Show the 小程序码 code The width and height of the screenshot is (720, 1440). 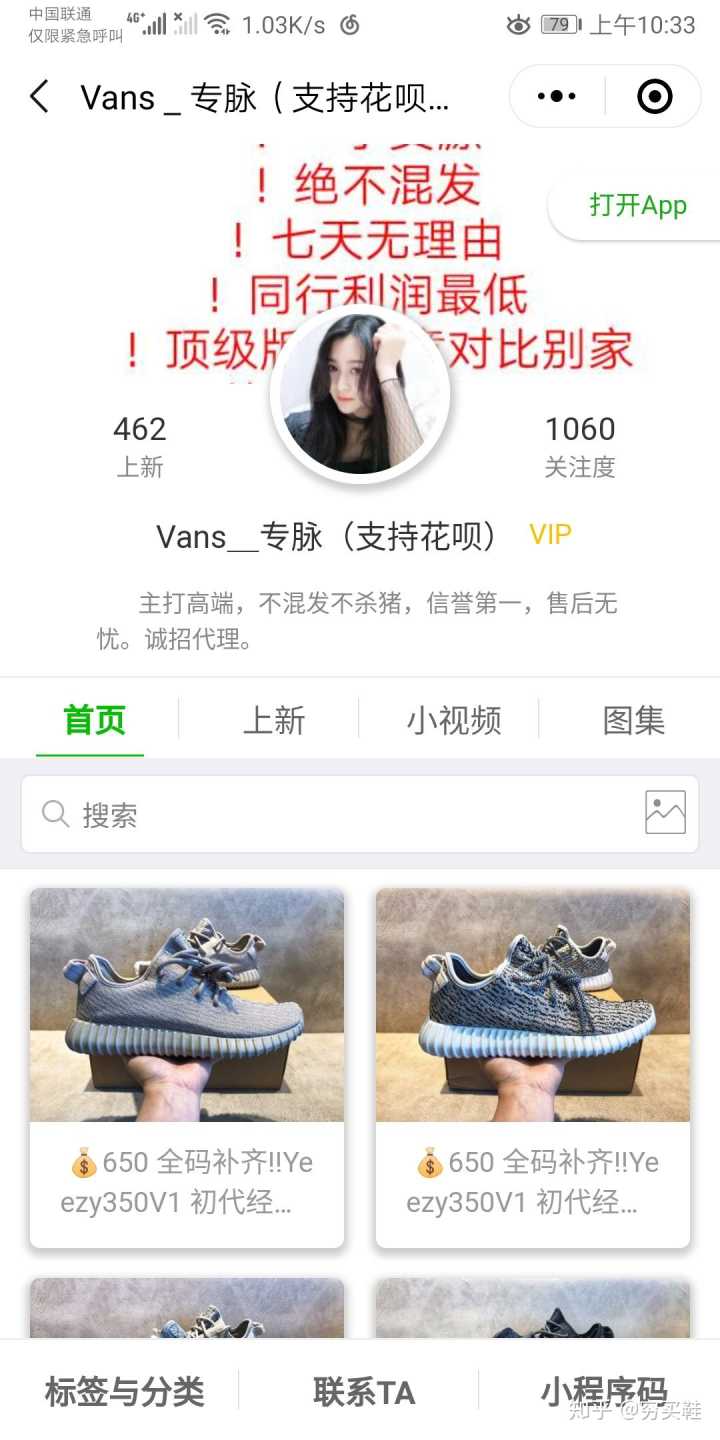coord(604,1392)
